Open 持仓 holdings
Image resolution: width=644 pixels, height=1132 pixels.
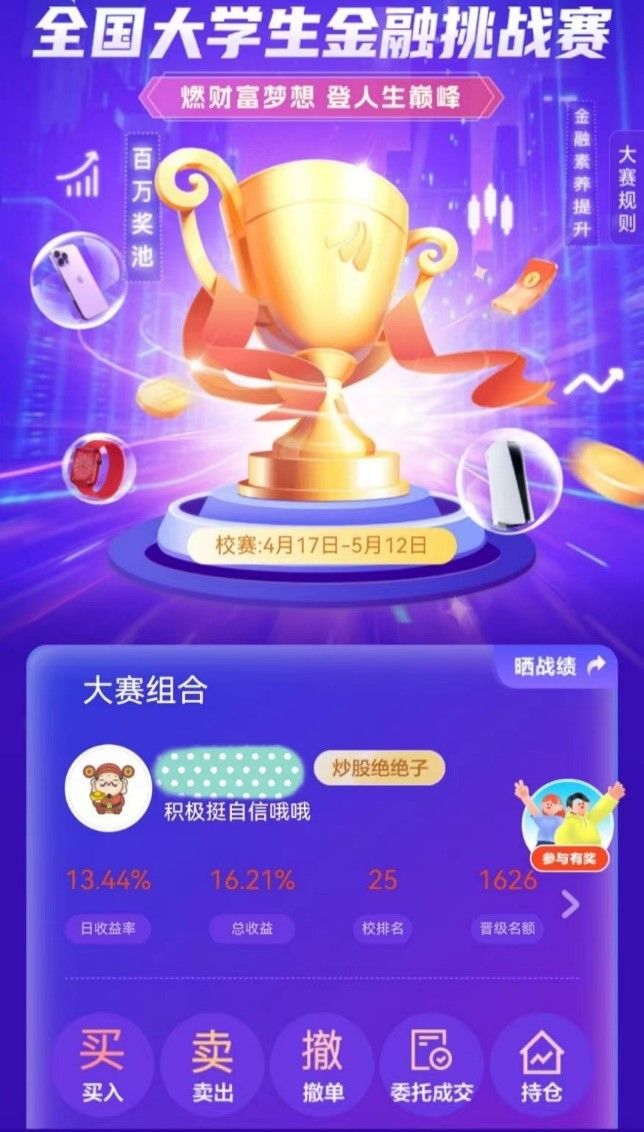542,1063
